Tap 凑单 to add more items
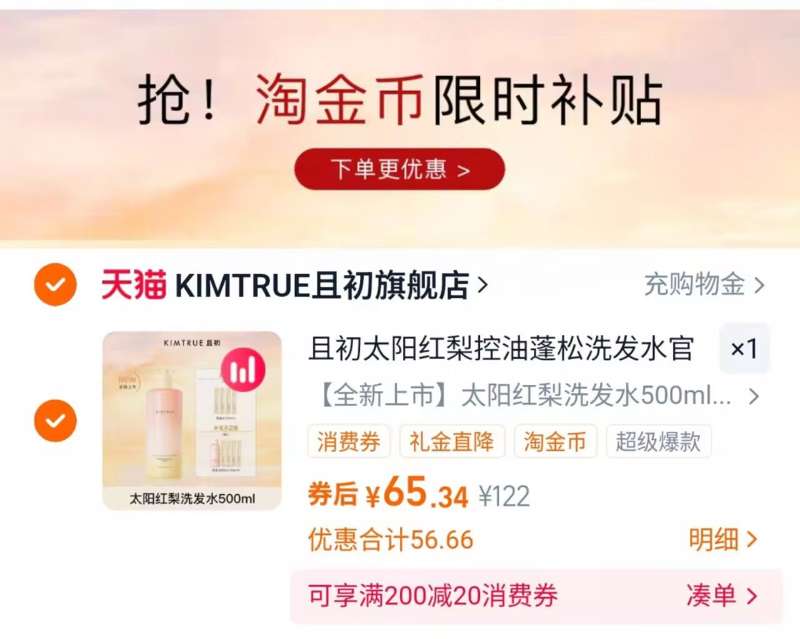 [721, 596]
